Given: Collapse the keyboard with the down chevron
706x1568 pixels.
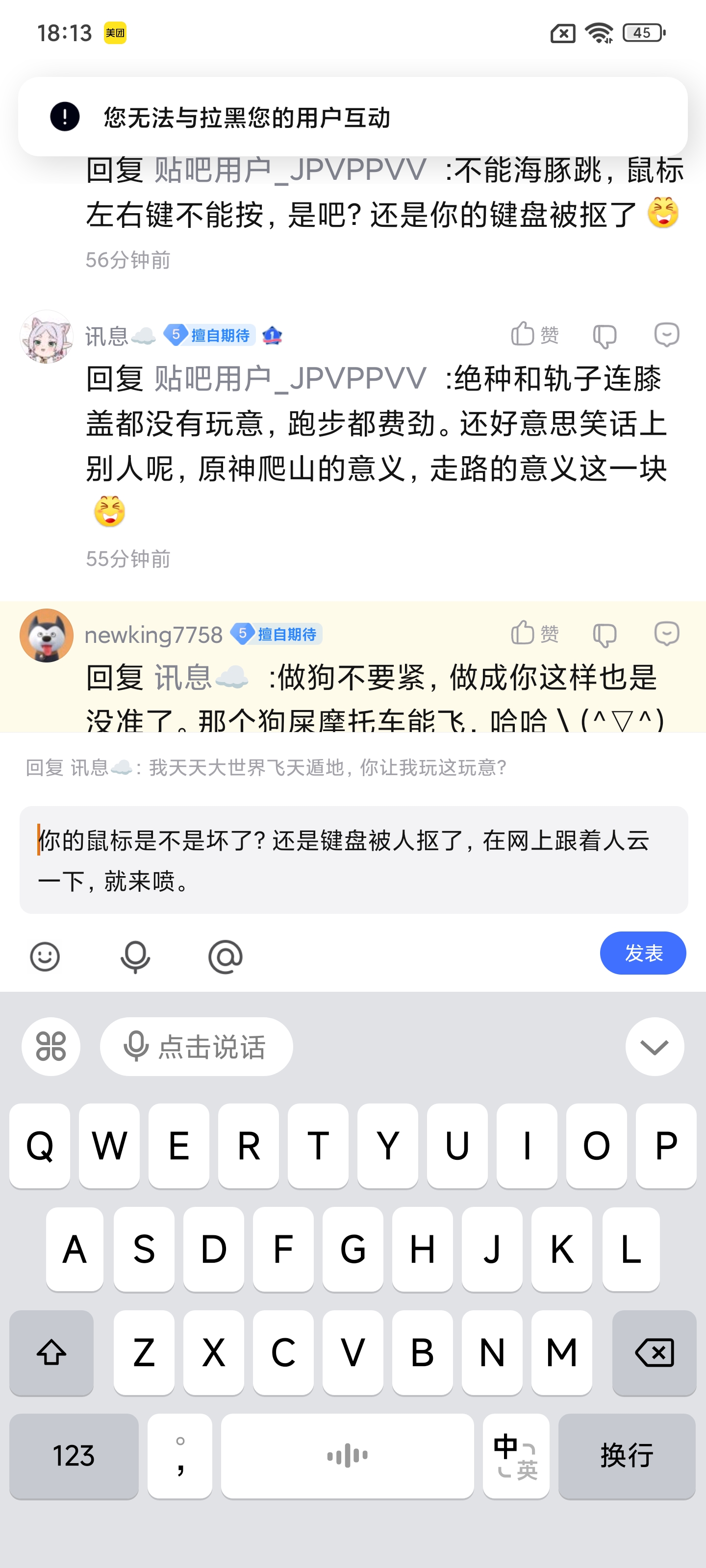Looking at the screenshot, I should pyautogui.click(x=654, y=1046).
